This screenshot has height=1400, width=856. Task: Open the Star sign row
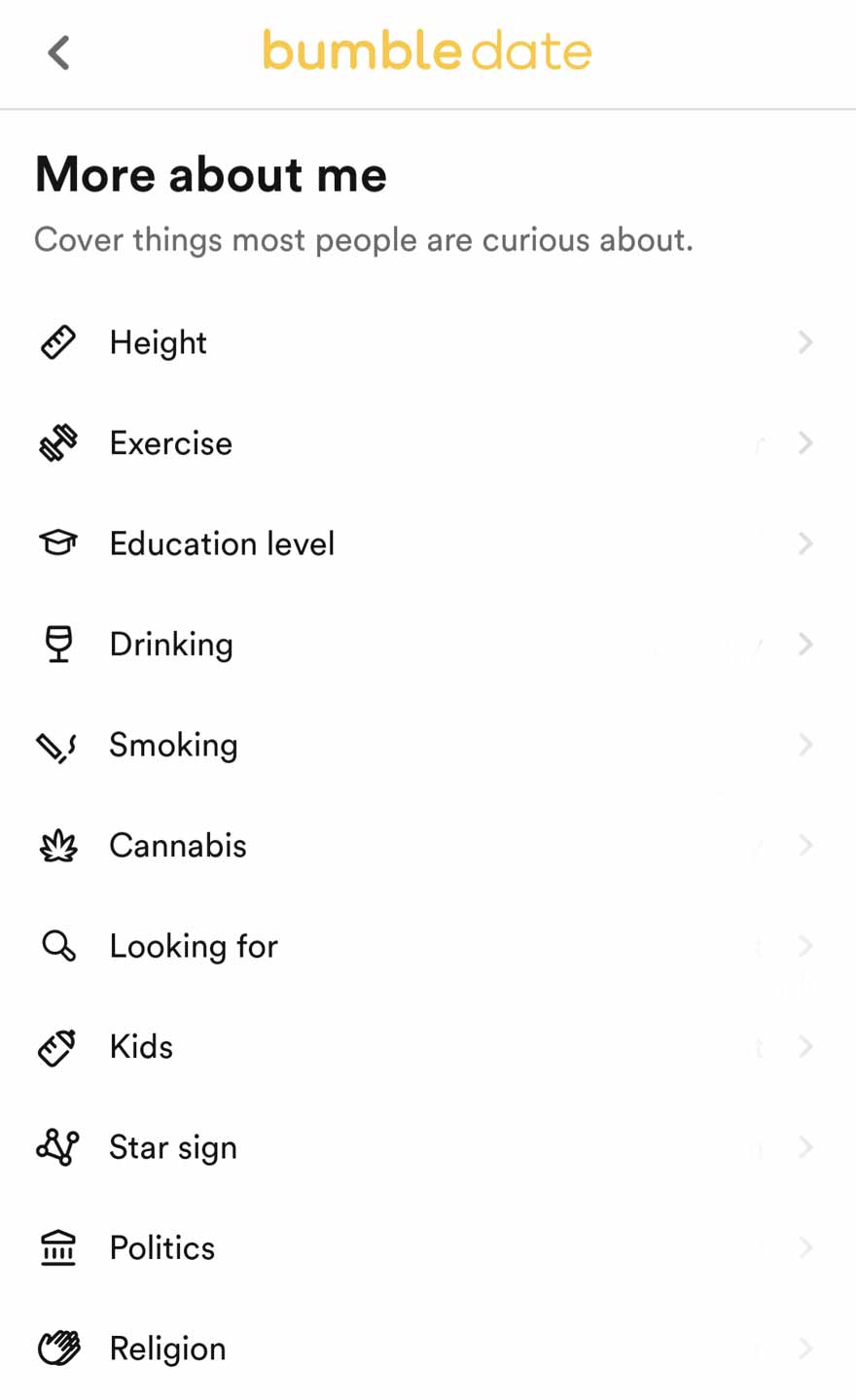pos(428,1147)
